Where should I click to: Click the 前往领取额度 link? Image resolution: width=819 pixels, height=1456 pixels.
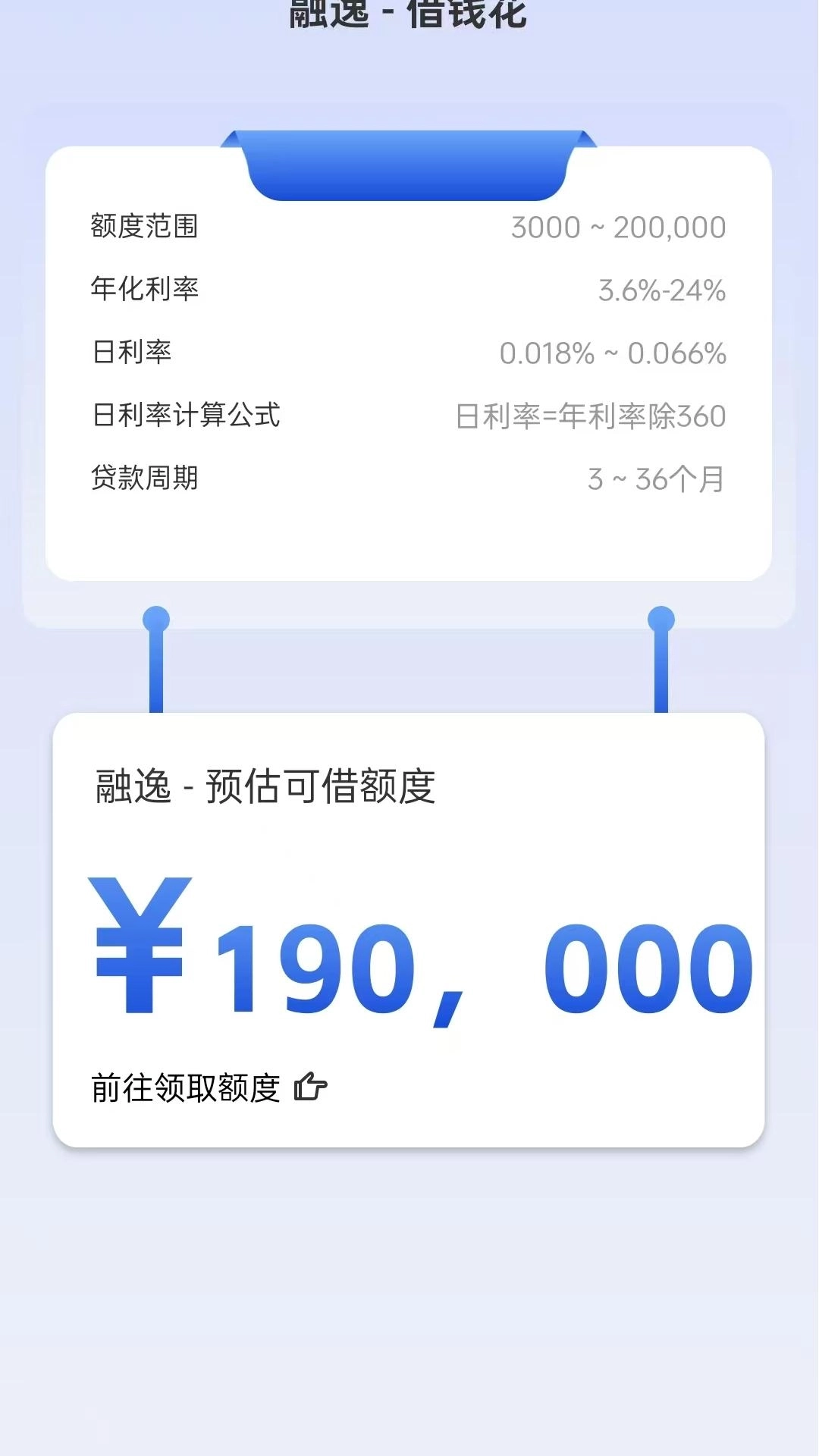186,1087
